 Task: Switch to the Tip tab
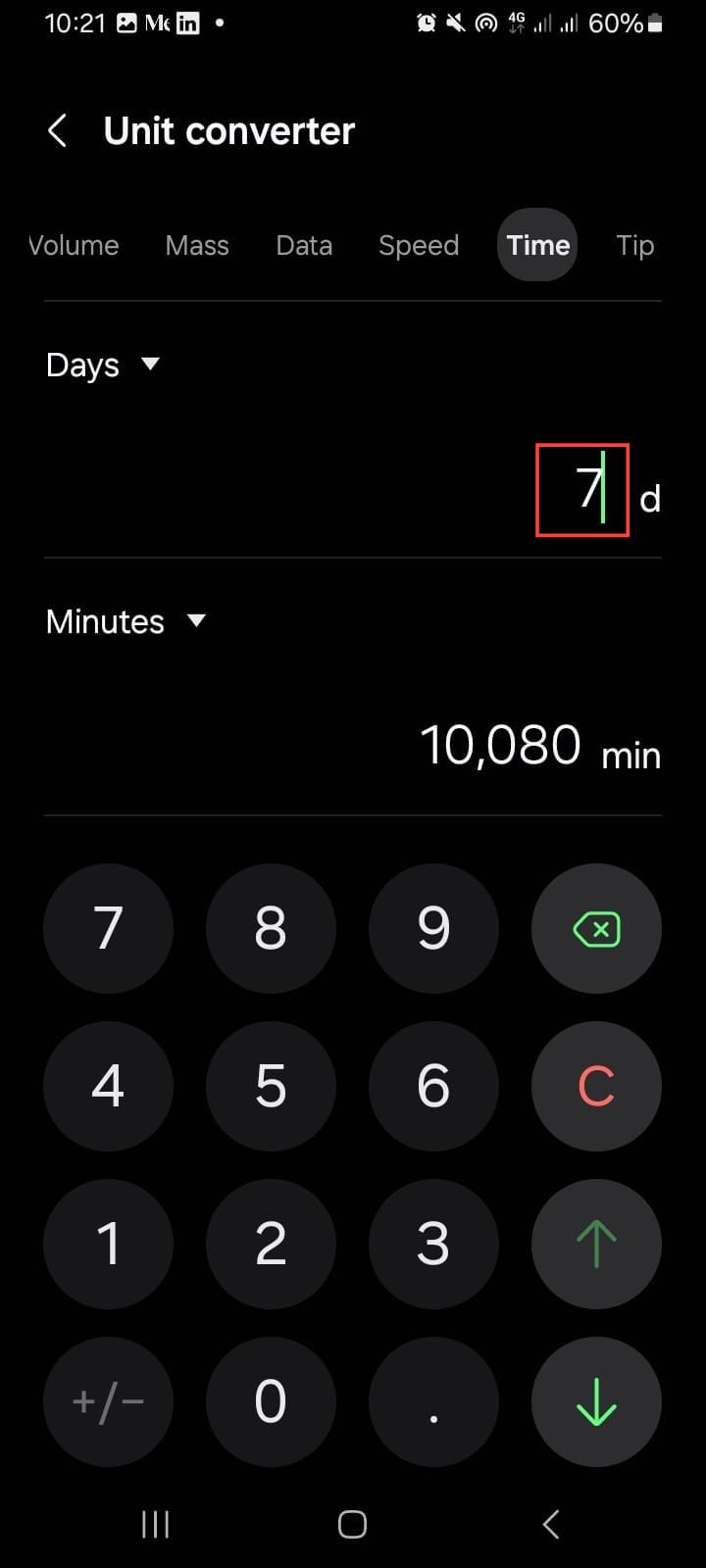point(634,245)
